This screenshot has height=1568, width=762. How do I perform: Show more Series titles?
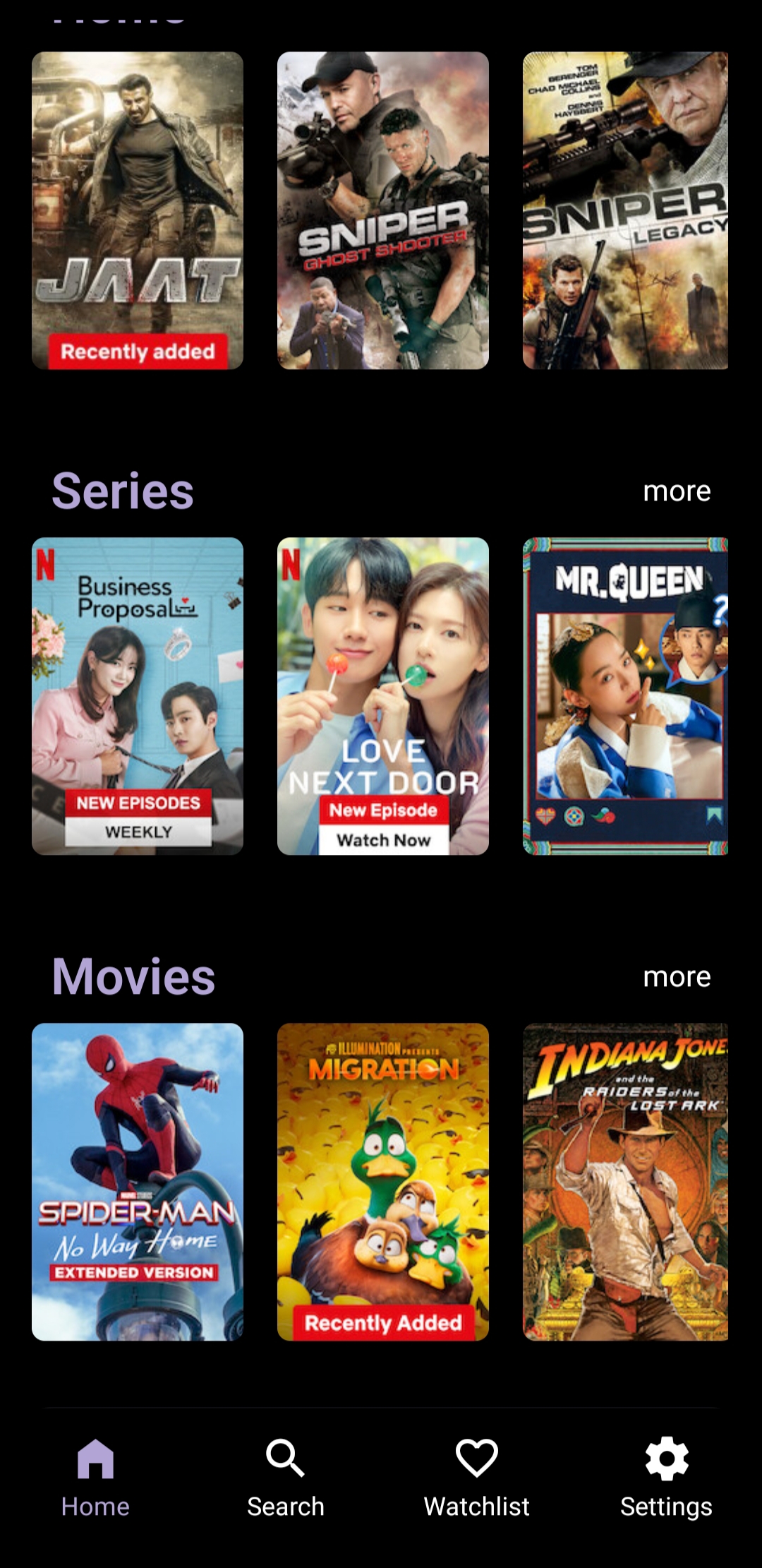tap(676, 491)
